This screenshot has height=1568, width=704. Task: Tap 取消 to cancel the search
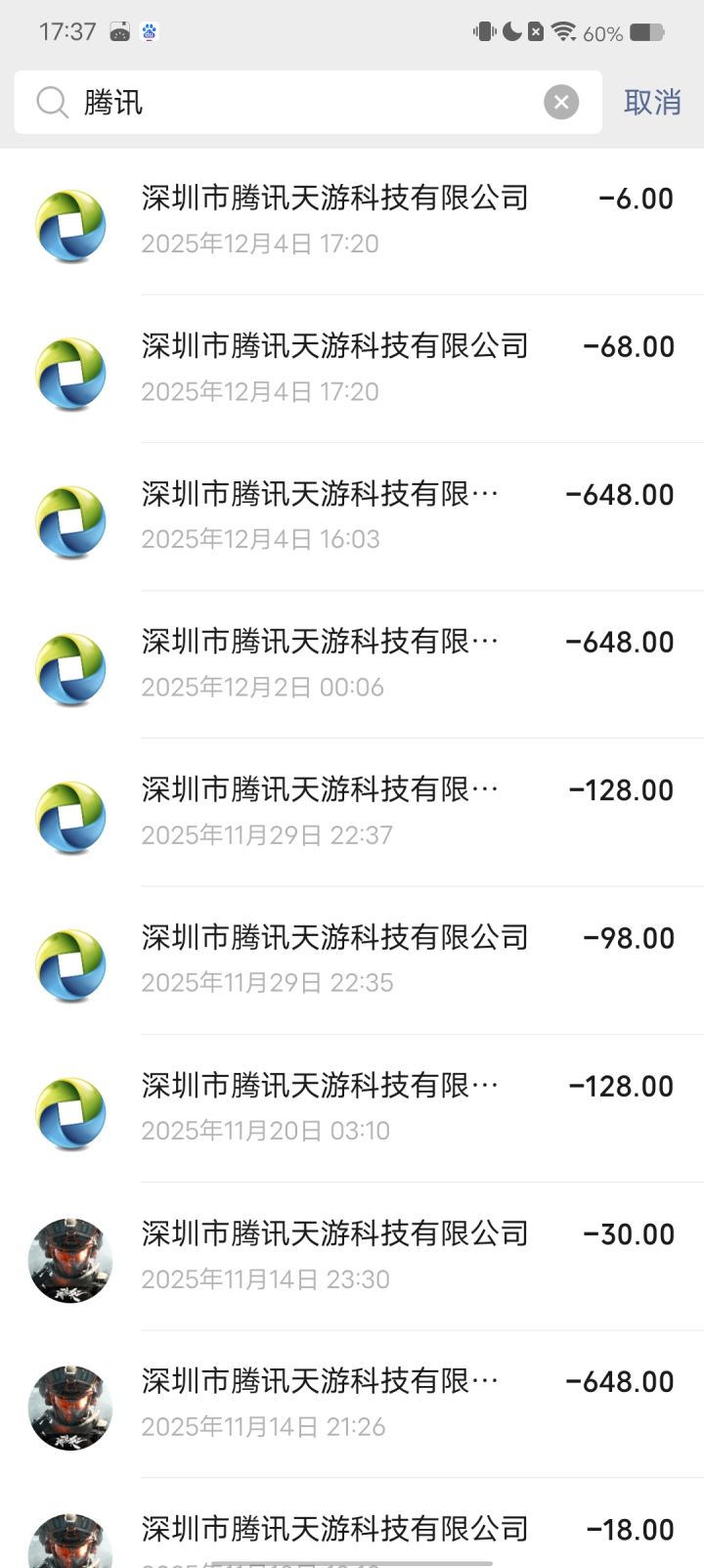(652, 102)
